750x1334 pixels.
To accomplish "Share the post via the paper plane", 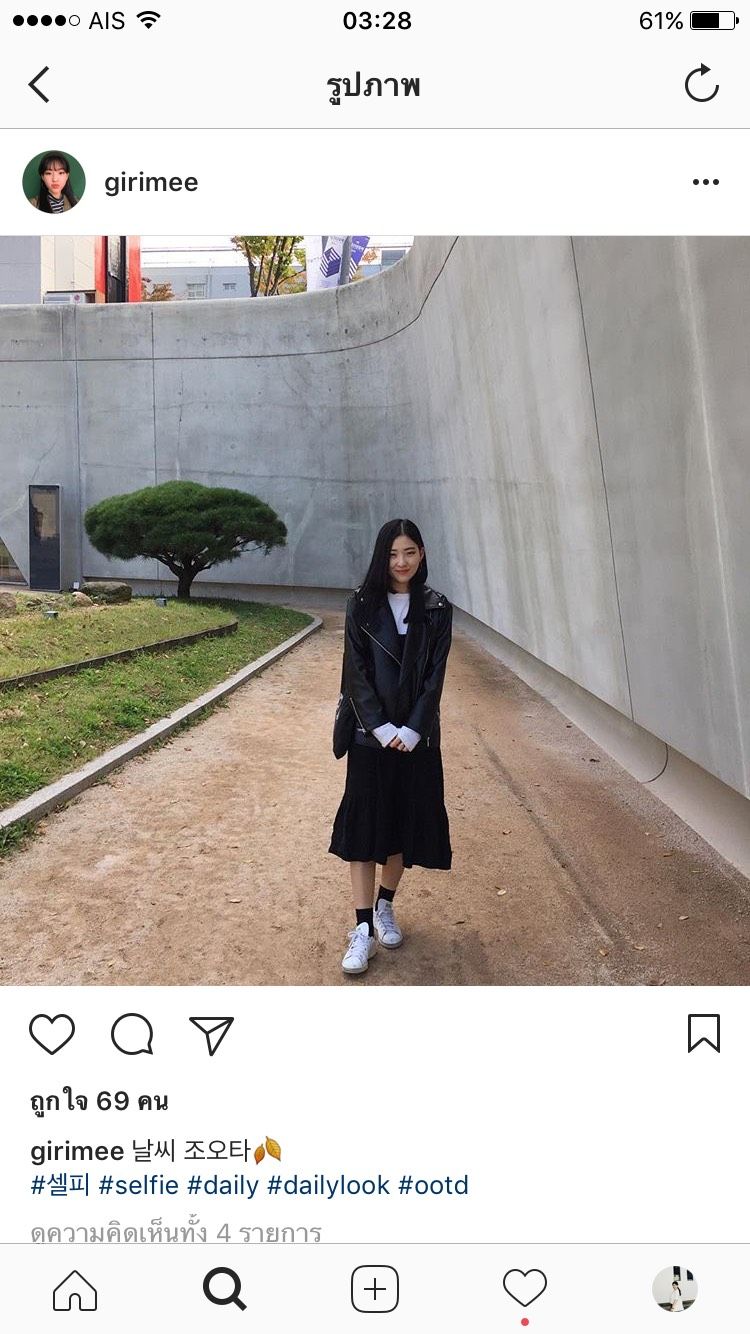I will point(211,1035).
